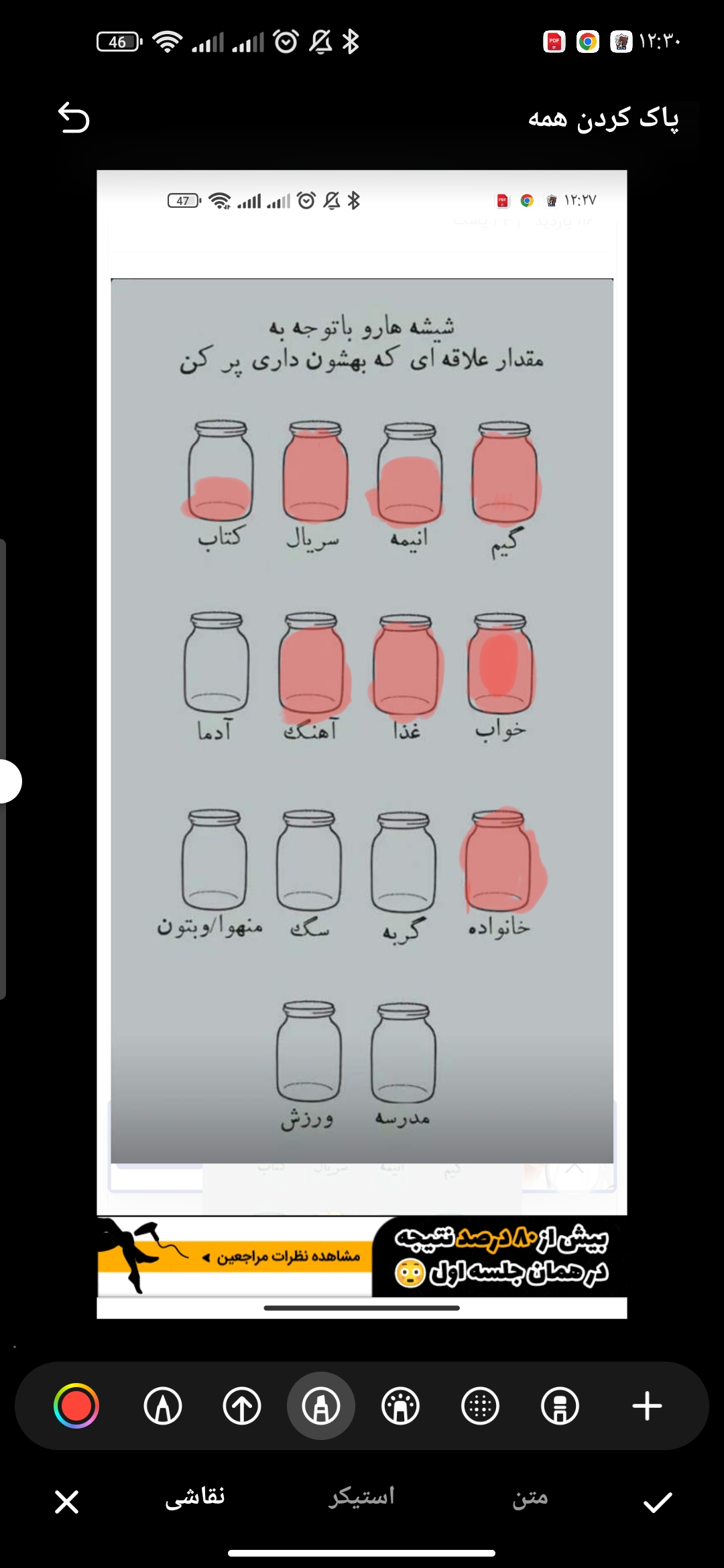Tap the plus icon for more tools

tap(647, 1406)
